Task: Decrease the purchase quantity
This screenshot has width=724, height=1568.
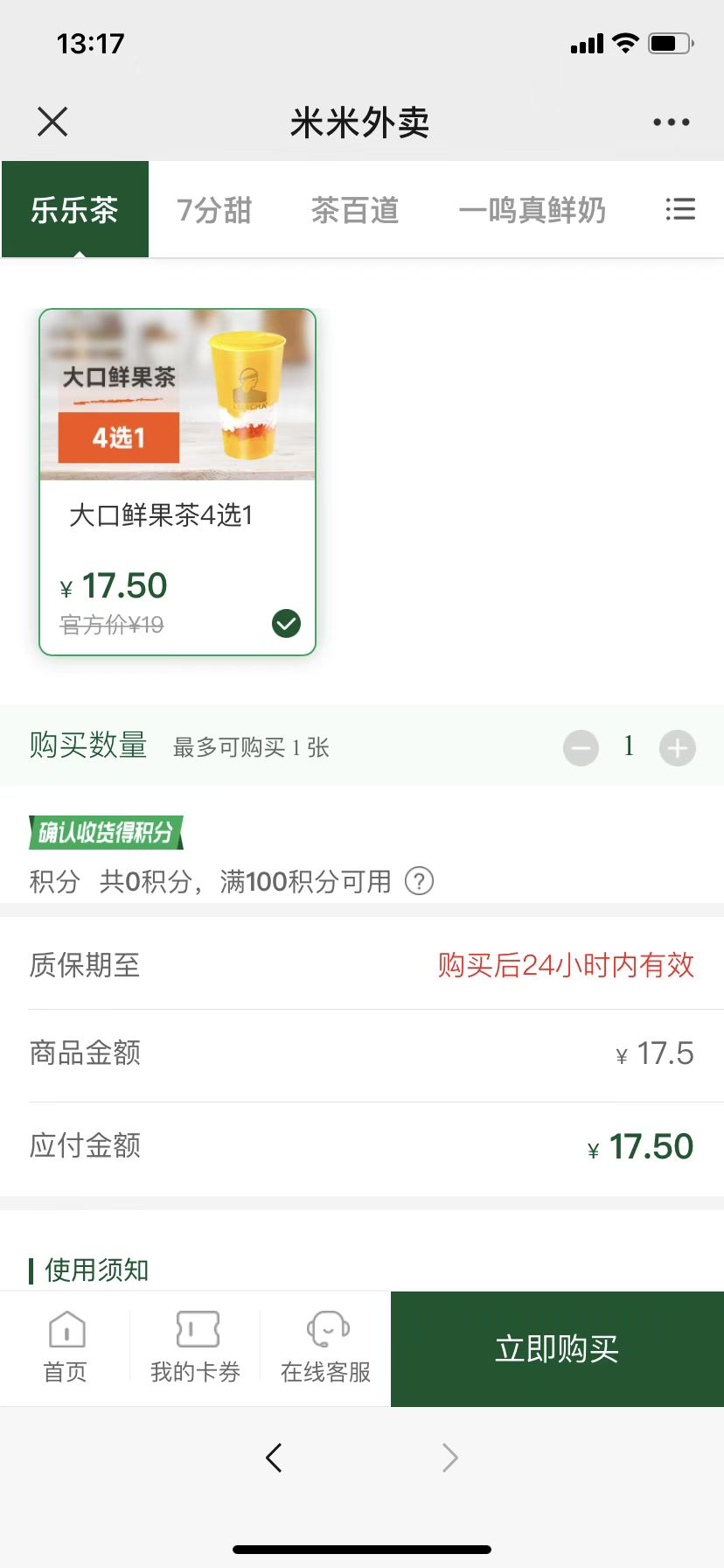Action: pyautogui.click(x=581, y=748)
